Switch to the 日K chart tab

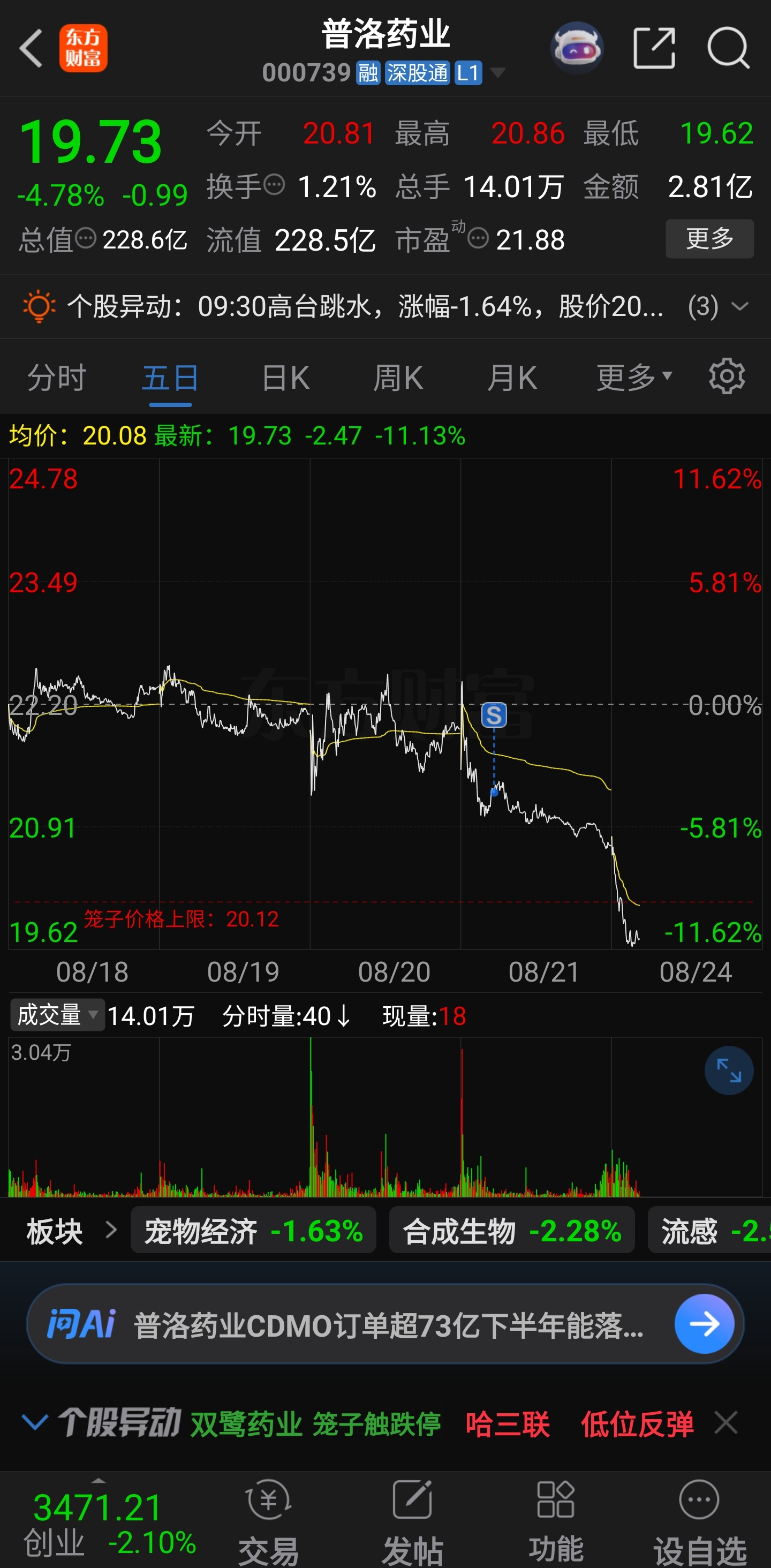click(285, 378)
